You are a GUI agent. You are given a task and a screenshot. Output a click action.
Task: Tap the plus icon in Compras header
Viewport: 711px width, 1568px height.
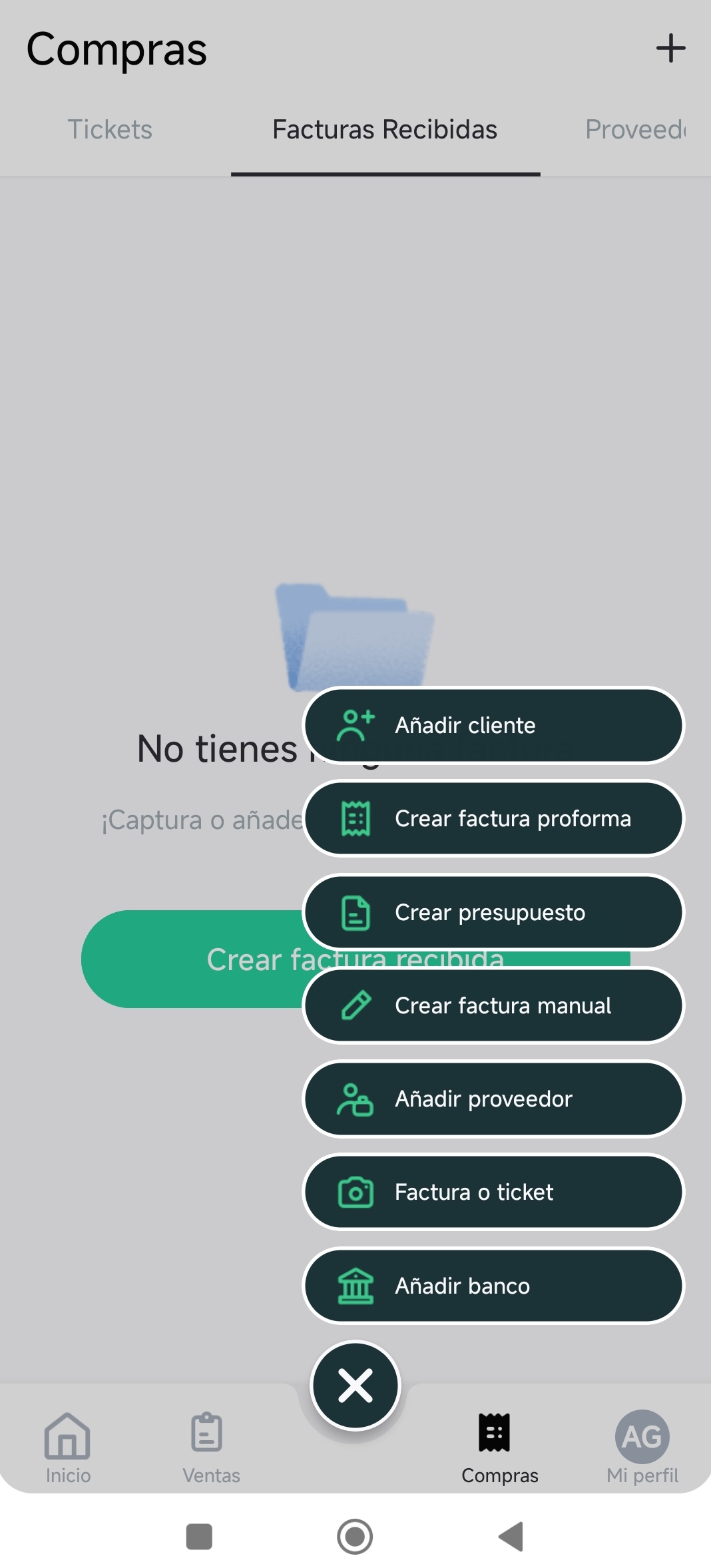click(x=670, y=49)
